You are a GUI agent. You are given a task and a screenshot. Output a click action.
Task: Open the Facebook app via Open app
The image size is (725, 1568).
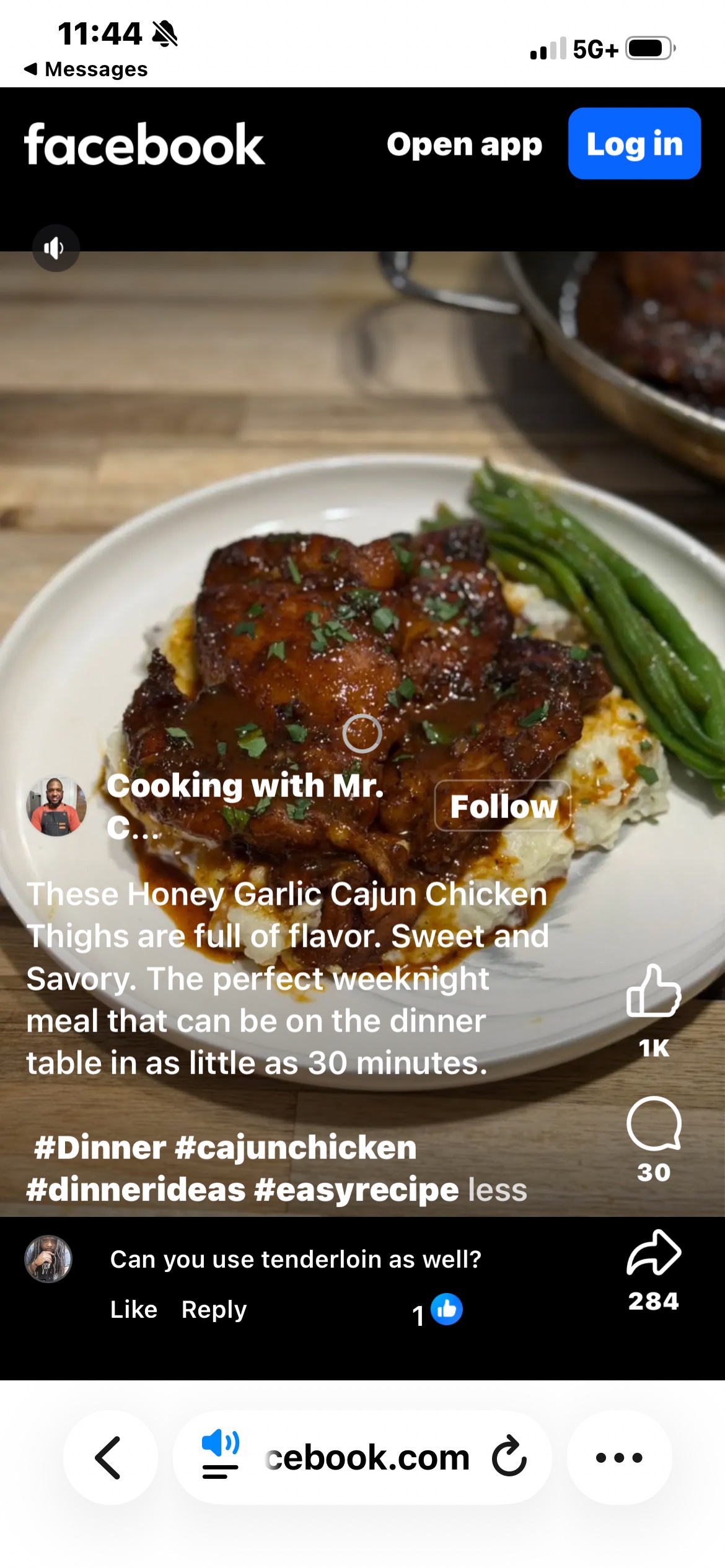(464, 145)
